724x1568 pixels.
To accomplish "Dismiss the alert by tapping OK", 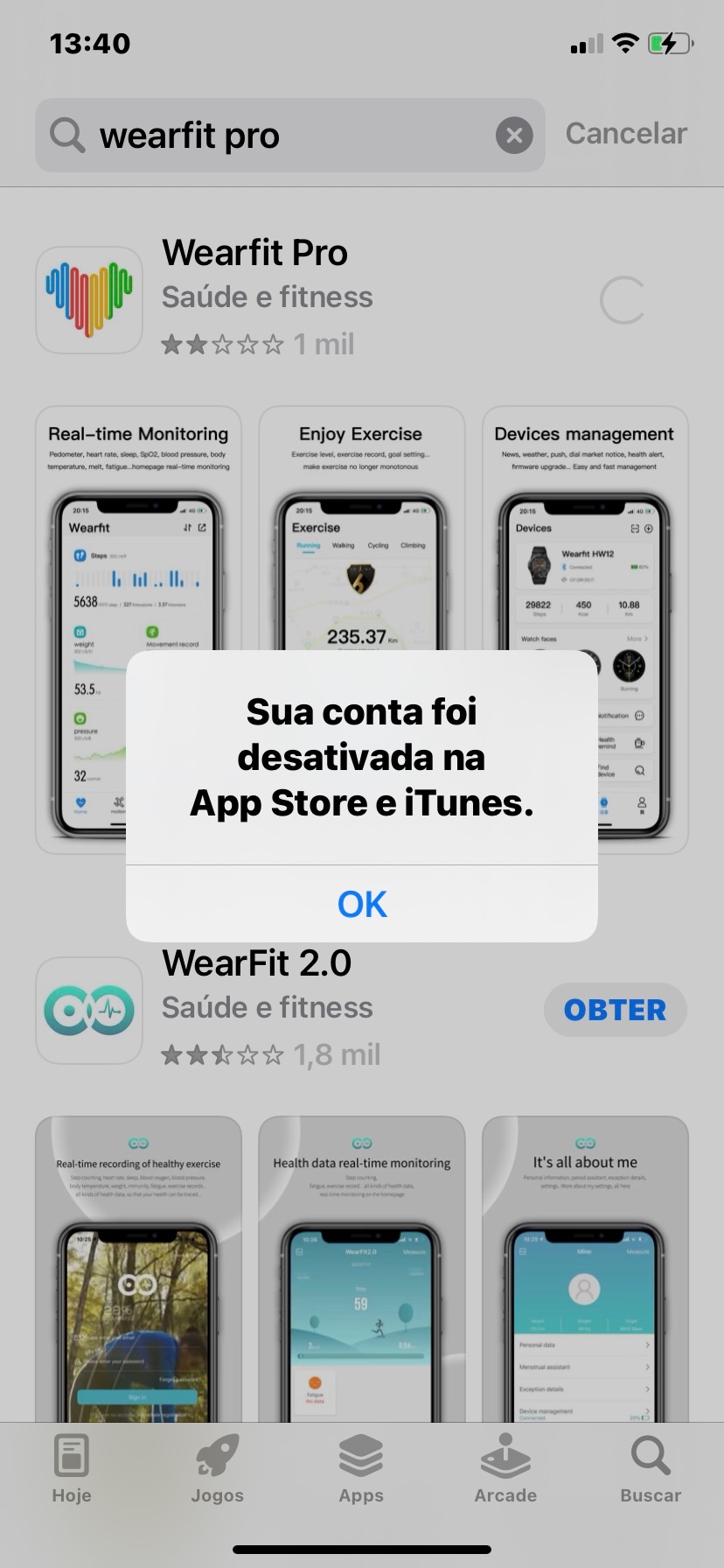I will pos(362,904).
